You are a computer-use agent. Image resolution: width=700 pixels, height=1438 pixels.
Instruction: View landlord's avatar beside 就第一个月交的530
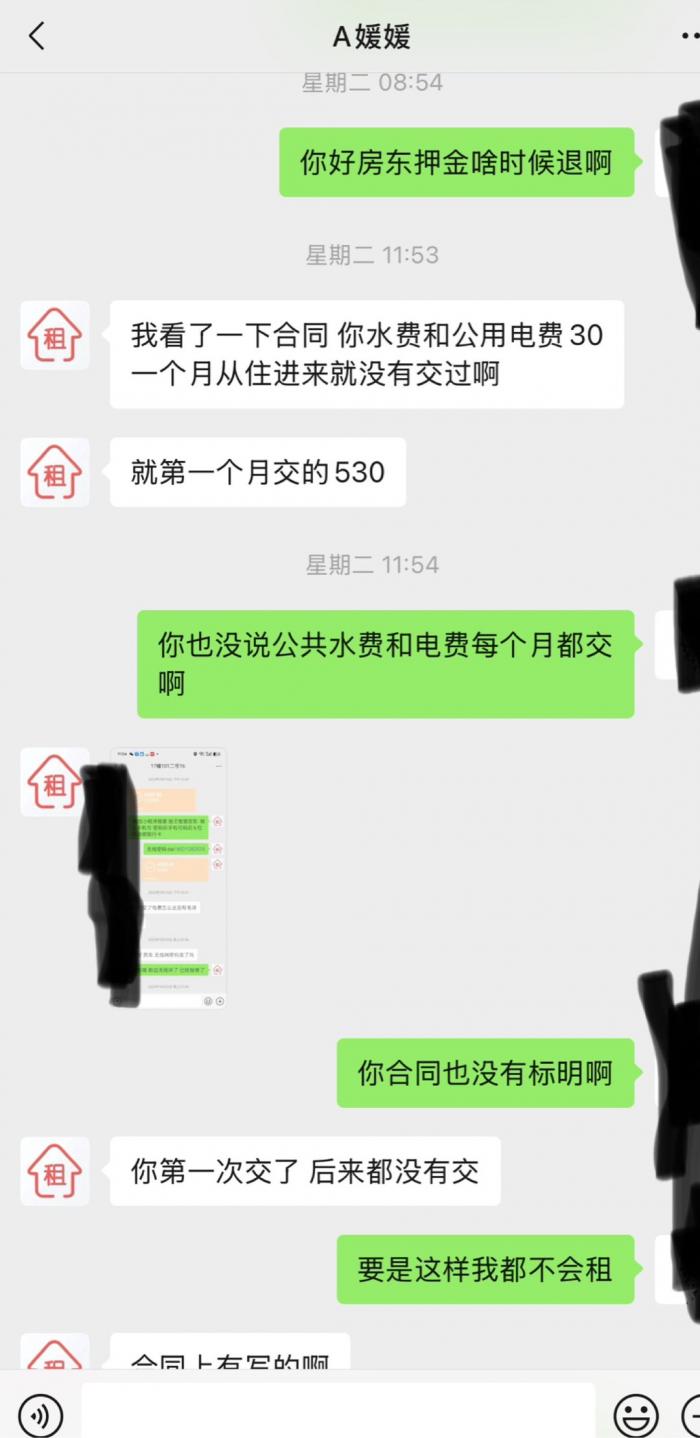55,472
